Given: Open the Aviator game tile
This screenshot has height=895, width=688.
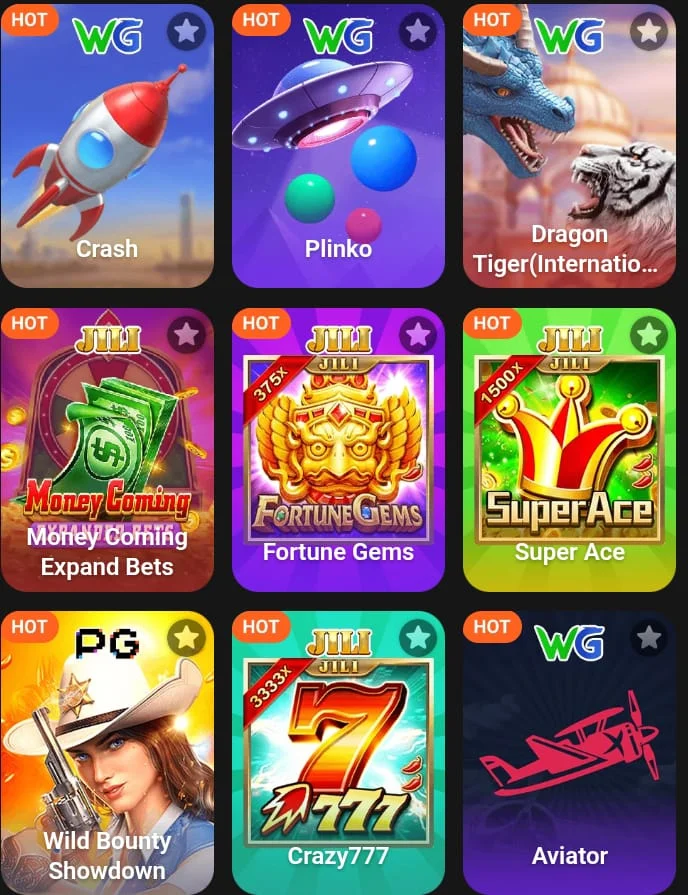Looking at the screenshot, I should [x=569, y=760].
